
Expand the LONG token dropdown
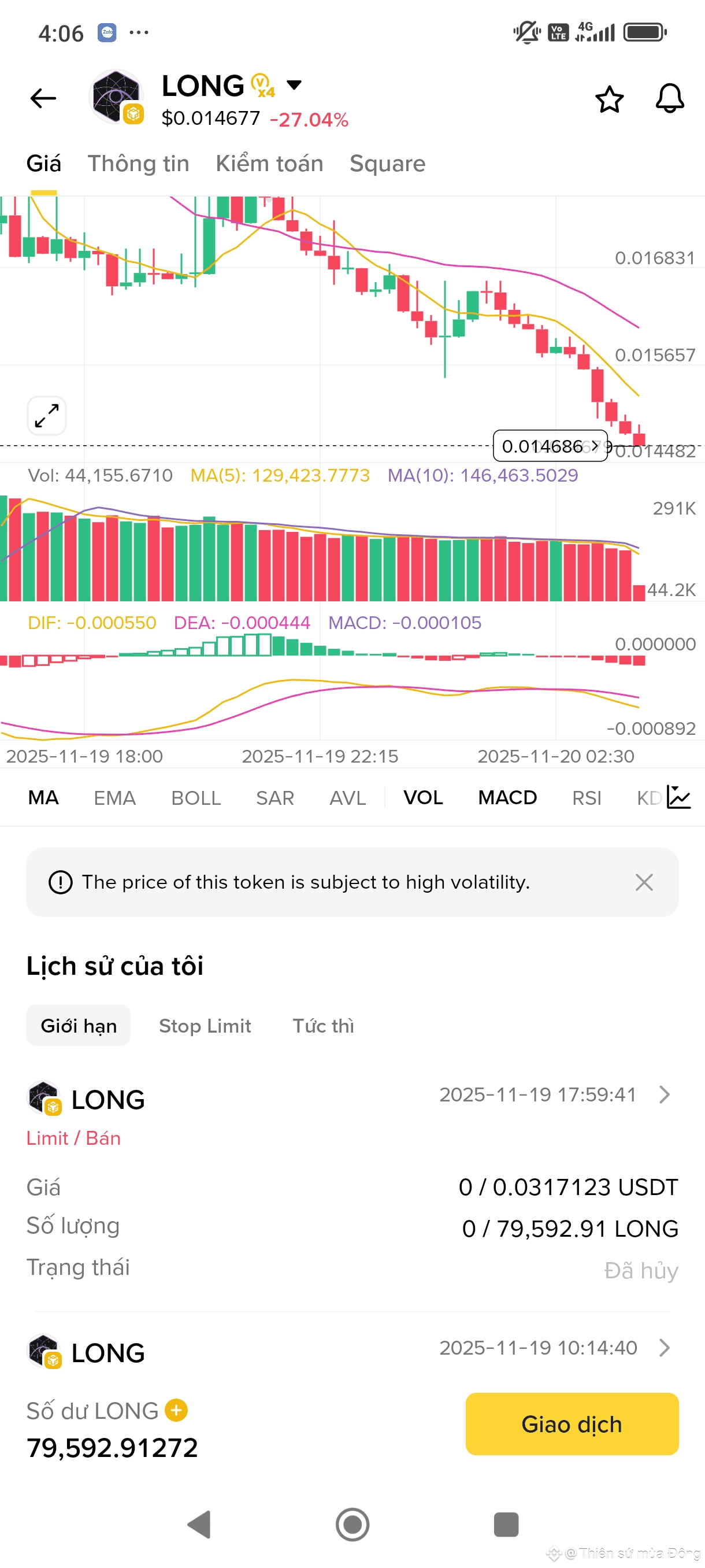(x=294, y=84)
